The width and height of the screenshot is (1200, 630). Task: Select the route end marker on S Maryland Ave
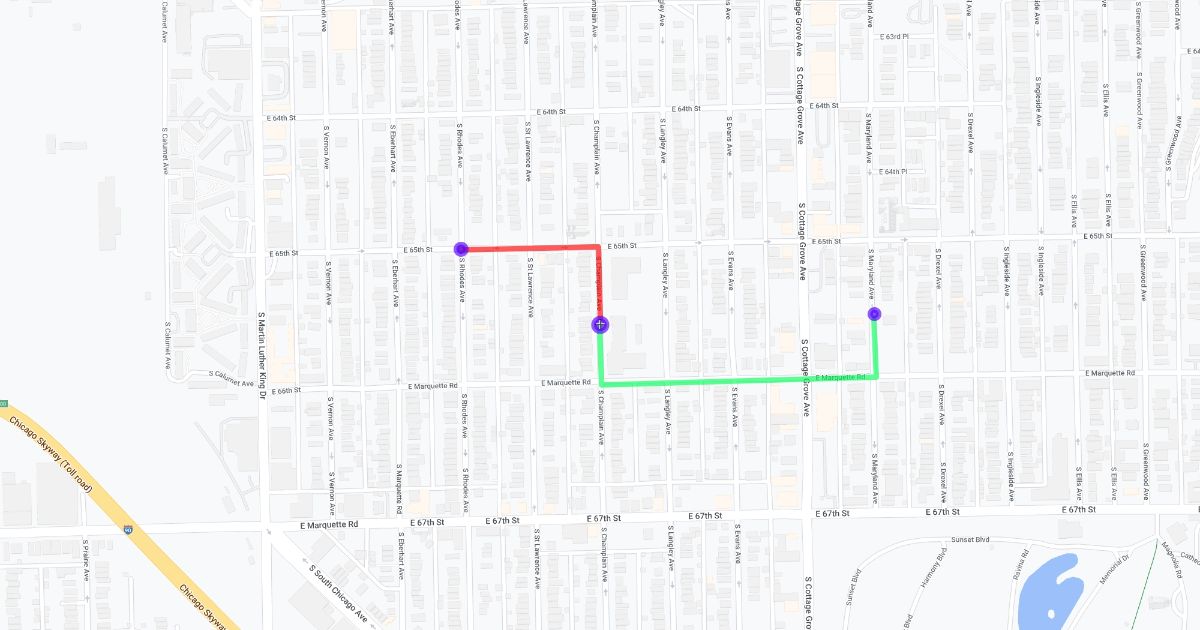875,315
